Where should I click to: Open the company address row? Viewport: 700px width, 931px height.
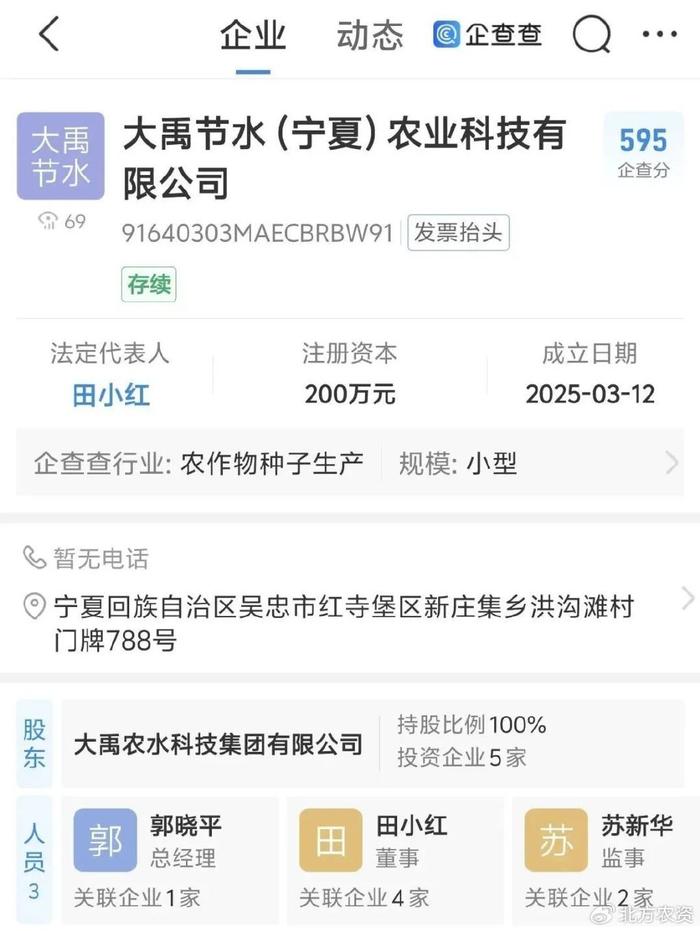pos(350,622)
